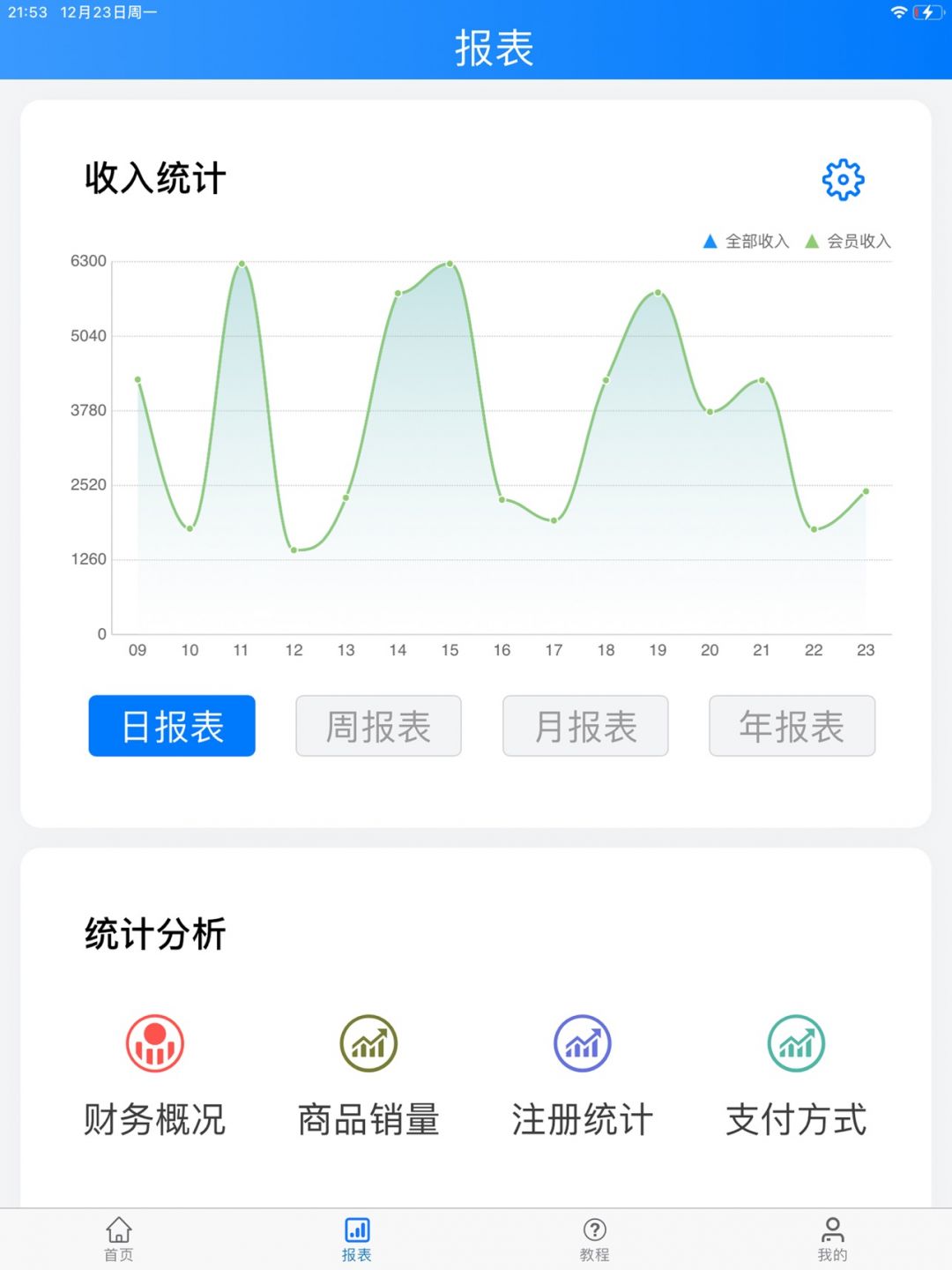Select the 日报表 daily report
This screenshot has width=952, height=1270.
click(x=172, y=726)
